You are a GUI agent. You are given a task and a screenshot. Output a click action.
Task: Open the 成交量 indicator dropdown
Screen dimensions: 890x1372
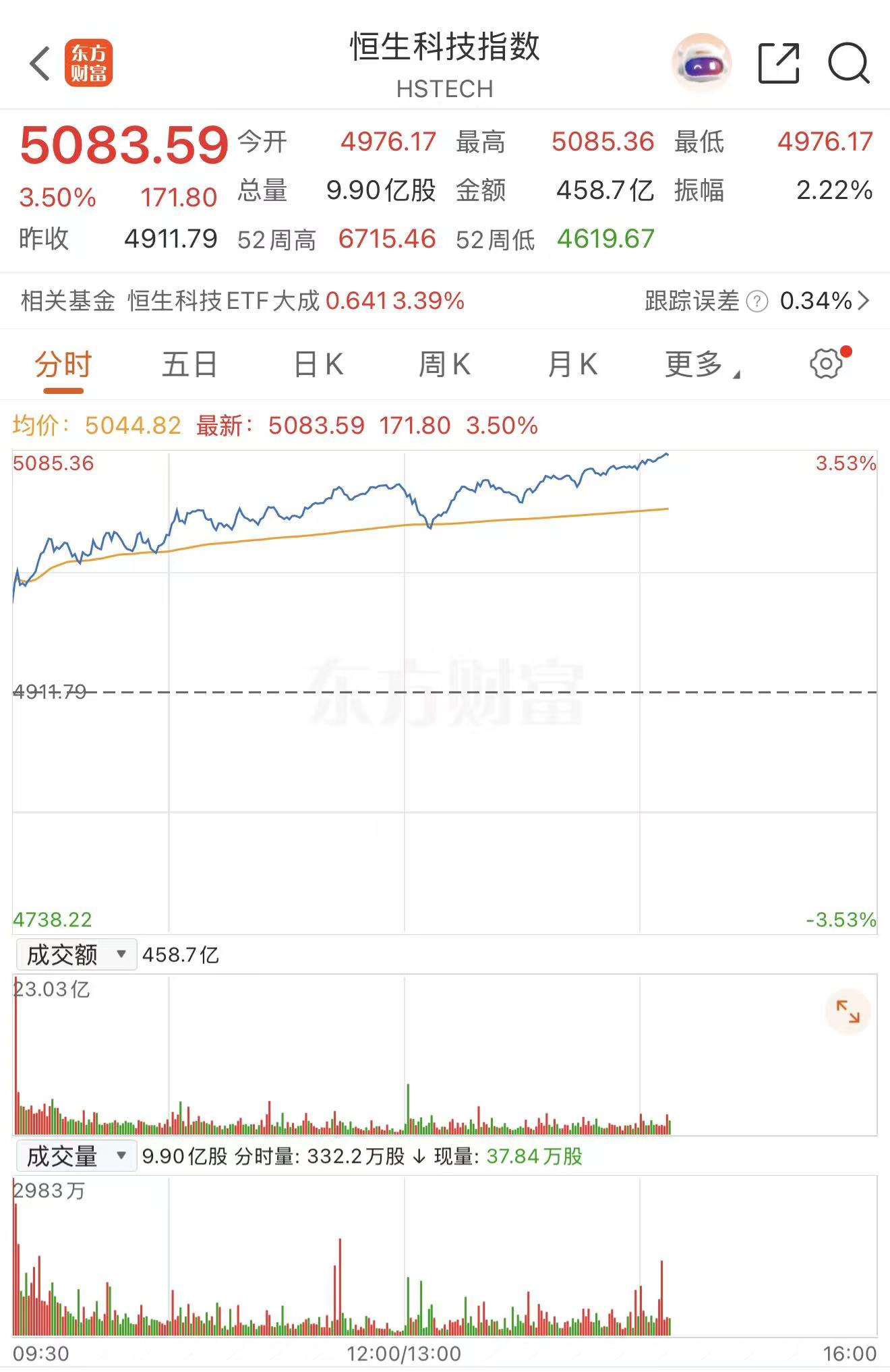pyautogui.click(x=76, y=1155)
